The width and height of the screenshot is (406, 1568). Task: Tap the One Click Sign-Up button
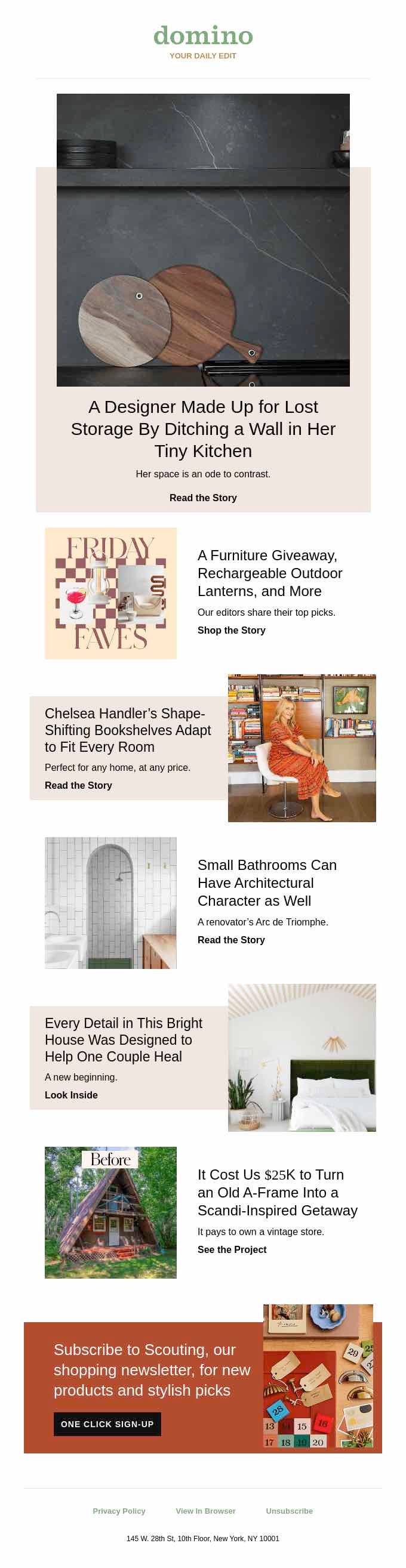click(x=107, y=1424)
